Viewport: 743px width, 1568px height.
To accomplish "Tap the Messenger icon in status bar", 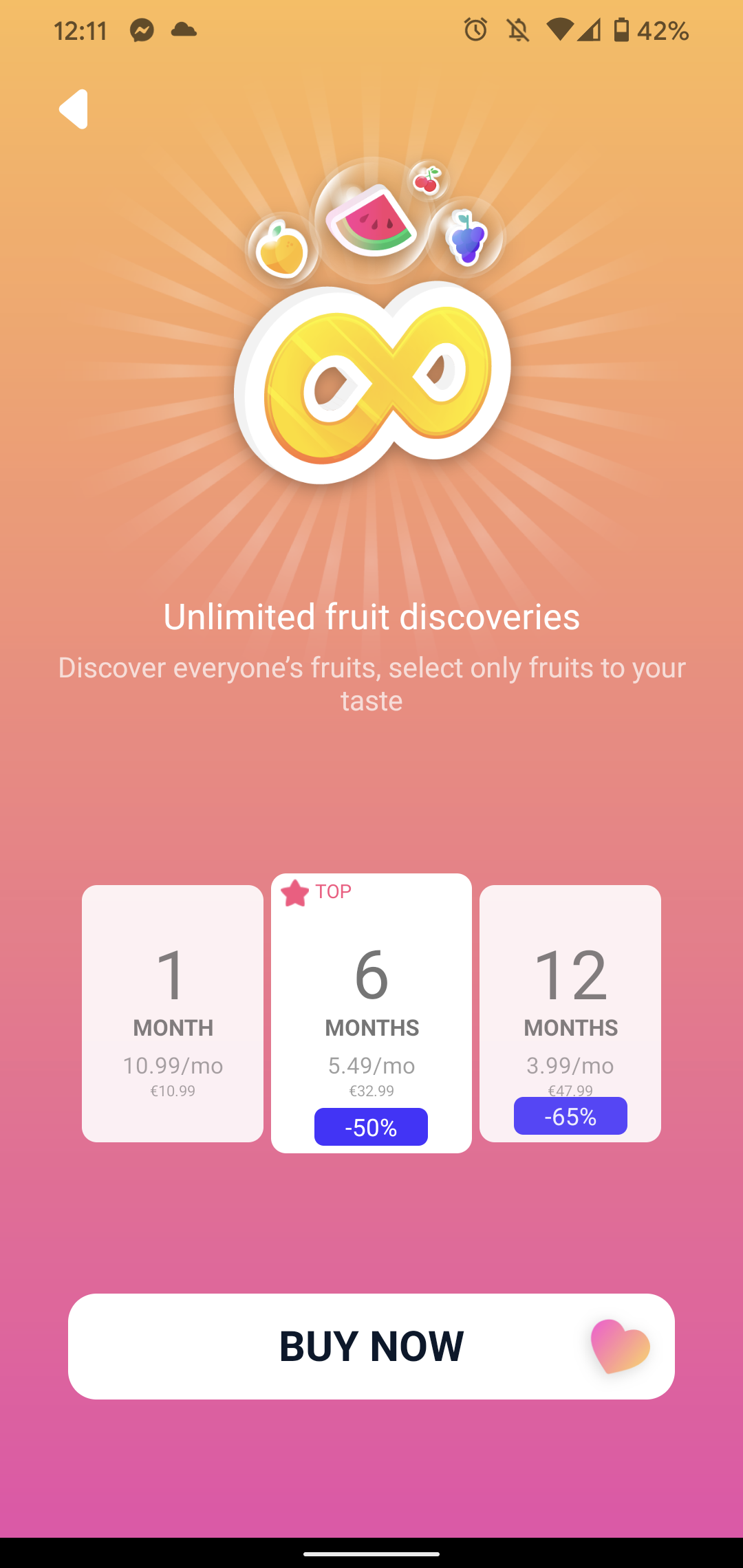I will 140,29.
